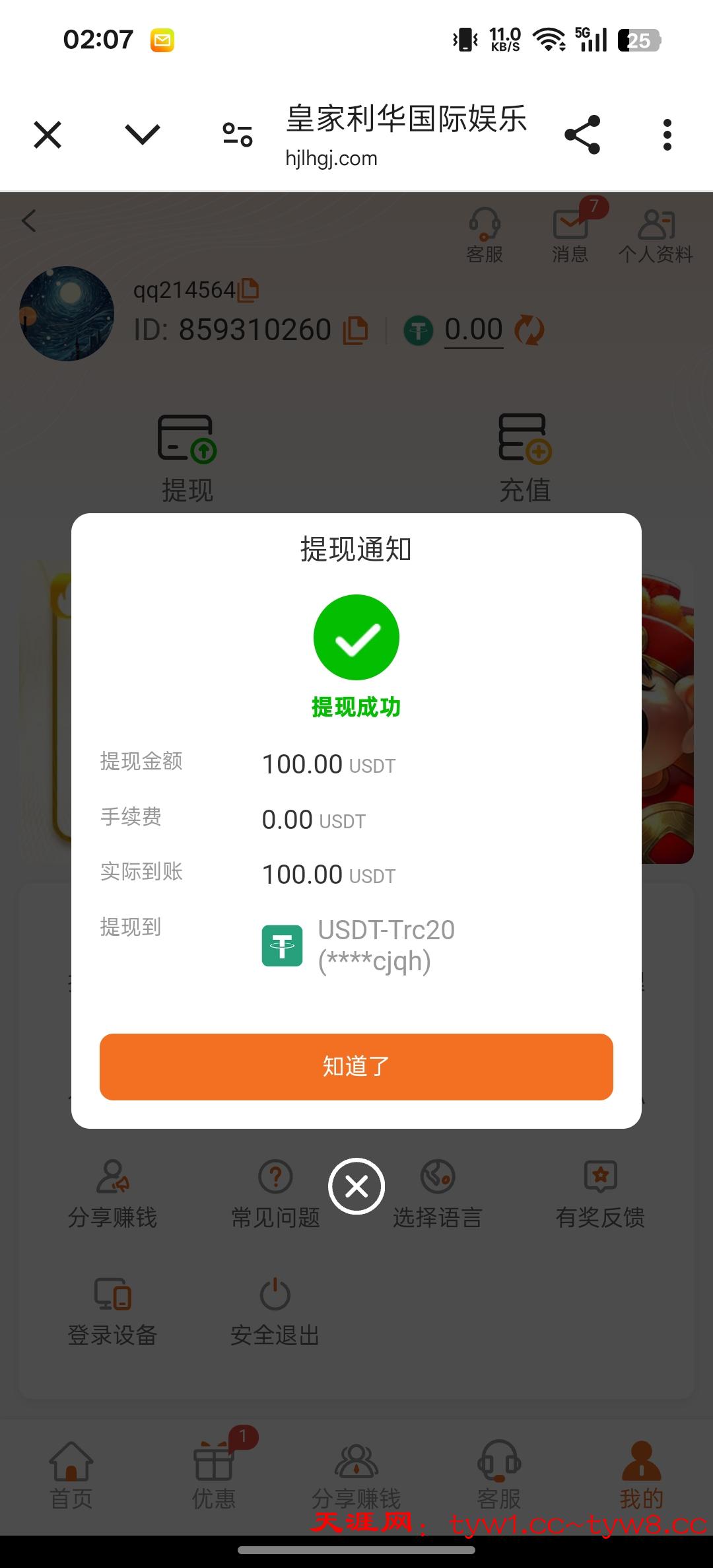Open 消息 messages inbox
This screenshot has width=713, height=1568.
click(x=570, y=235)
